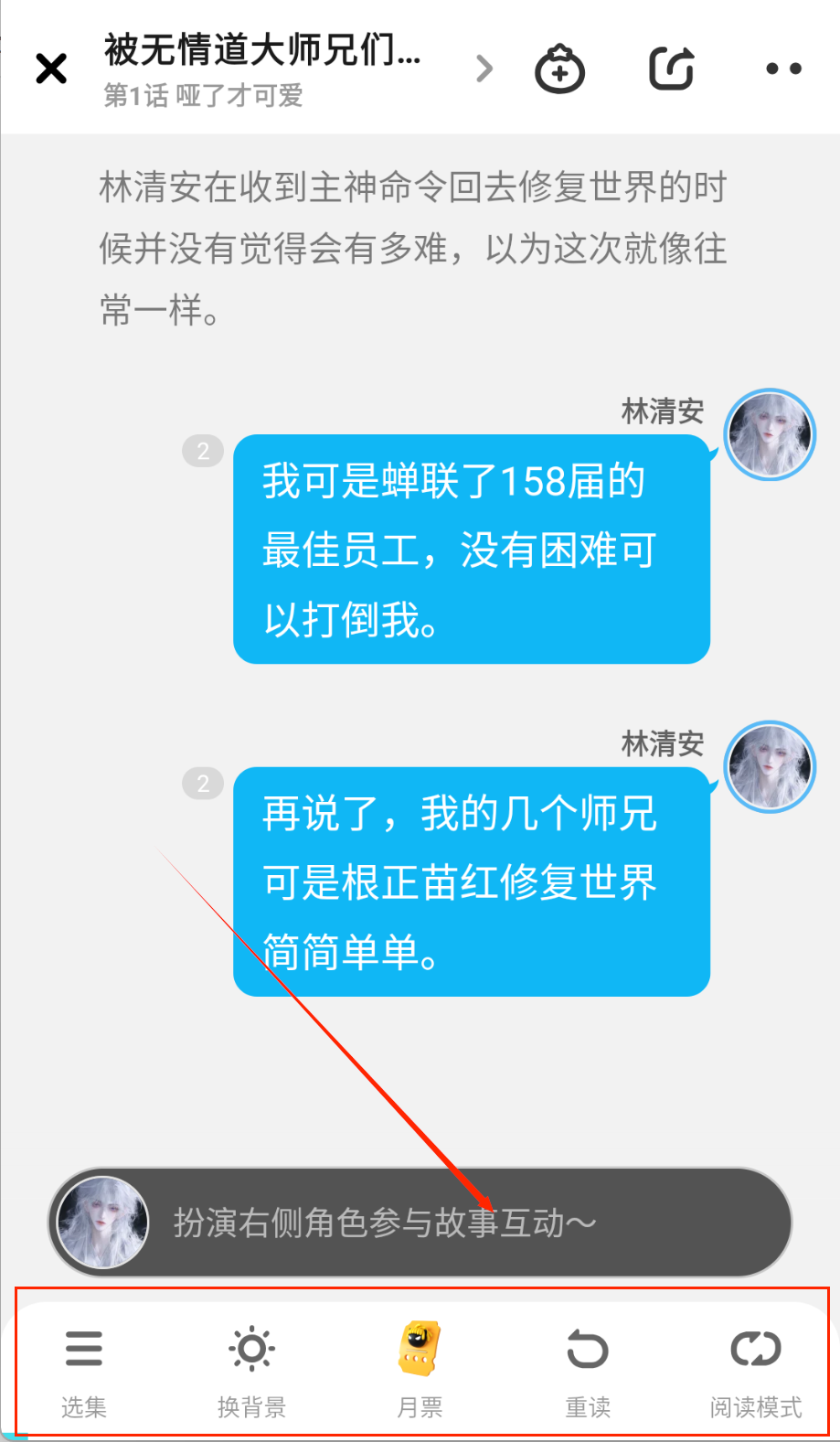
Task: Open comments on the 158届 dialogue bubble
Action: coord(203,451)
